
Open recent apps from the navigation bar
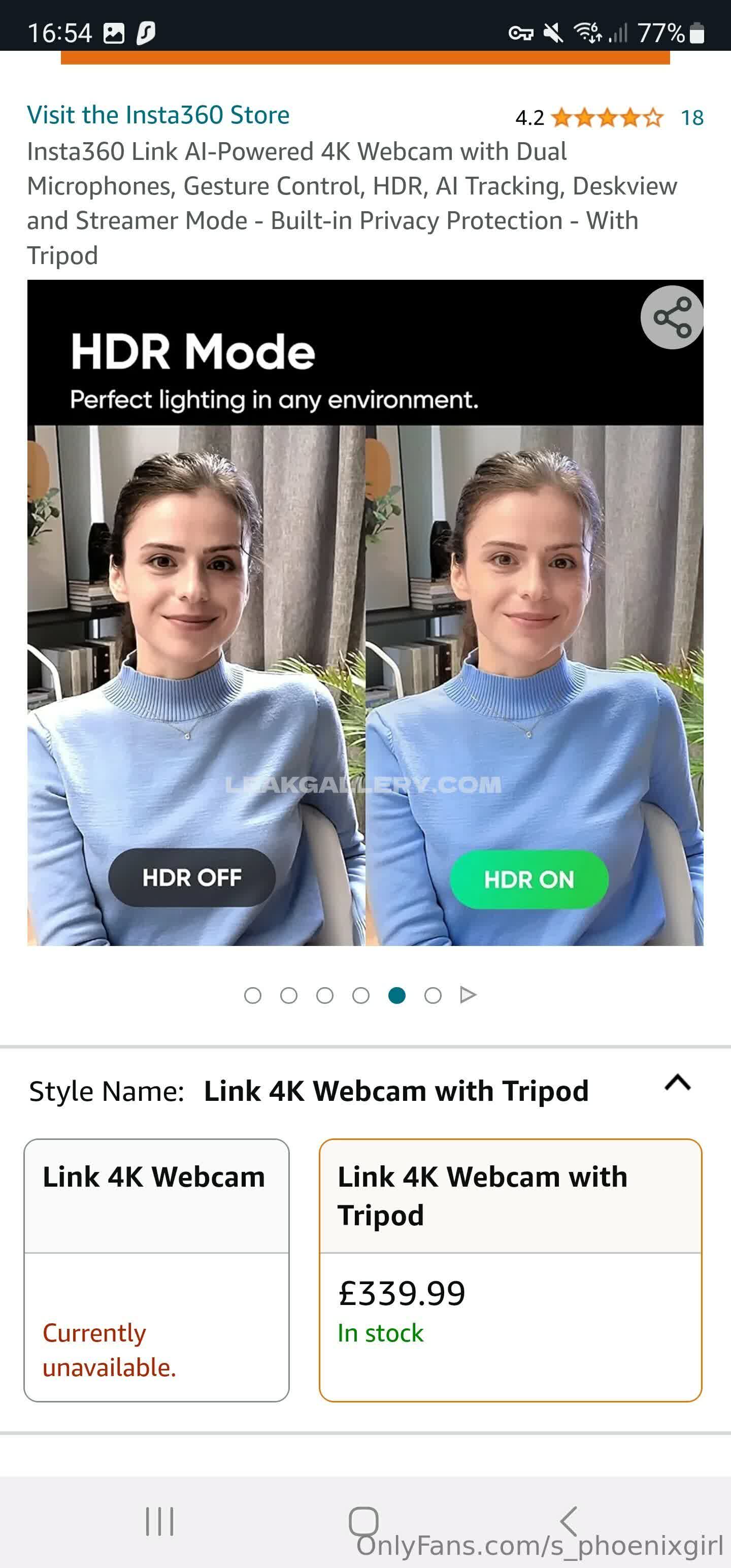point(160,1521)
